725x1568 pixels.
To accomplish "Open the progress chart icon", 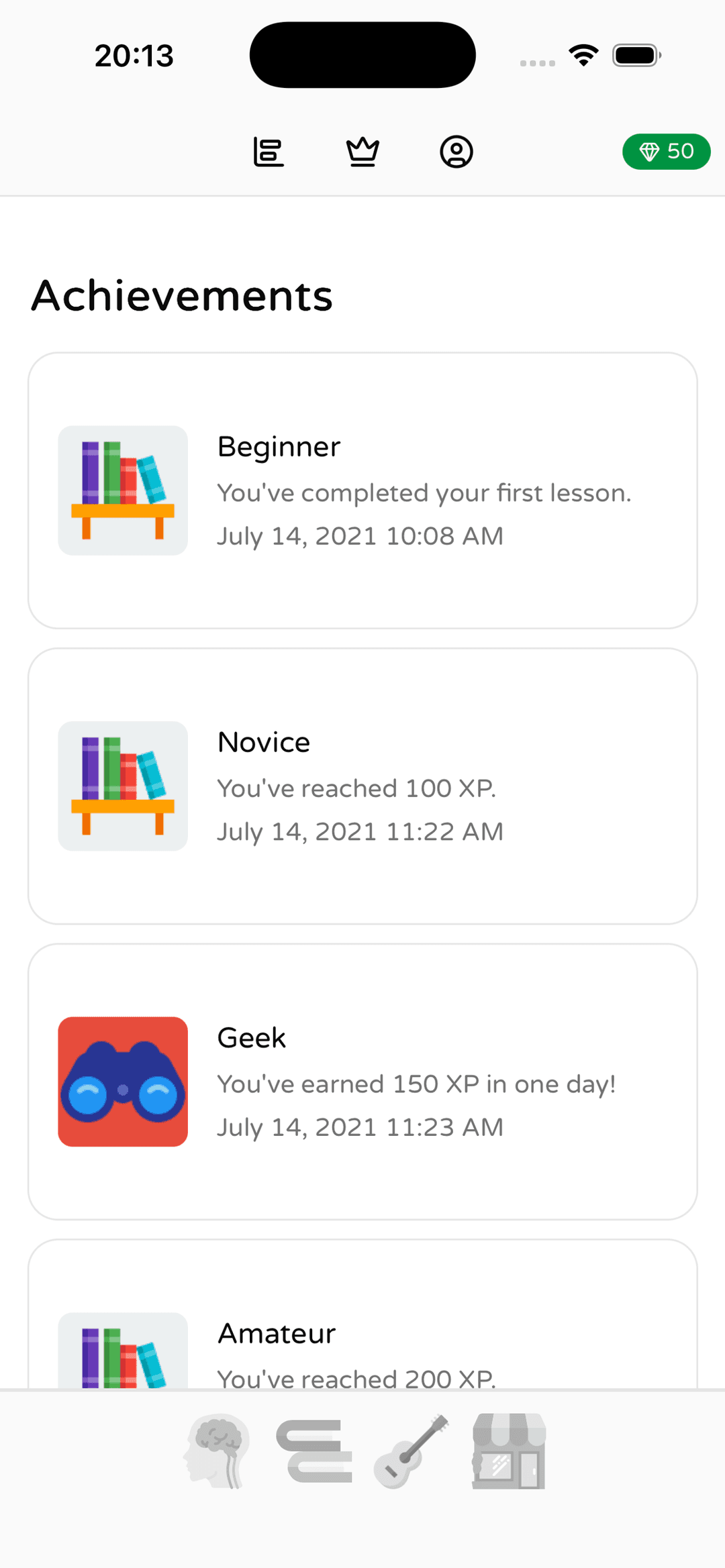I will click(x=269, y=152).
